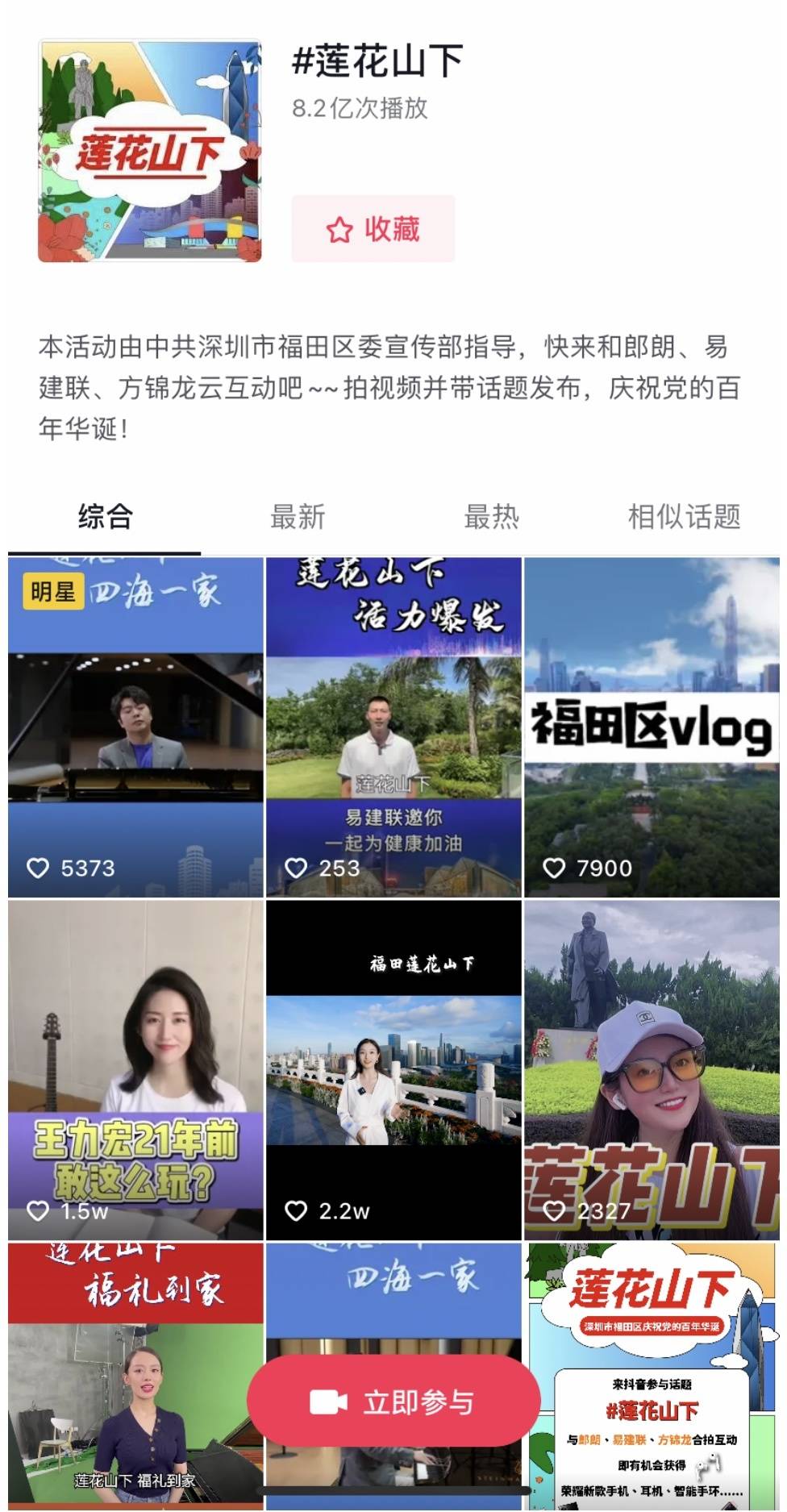The height and width of the screenshot is (1512, 787).
Task: Open the 福田区vlog video
Action: [x=652, y=727]
